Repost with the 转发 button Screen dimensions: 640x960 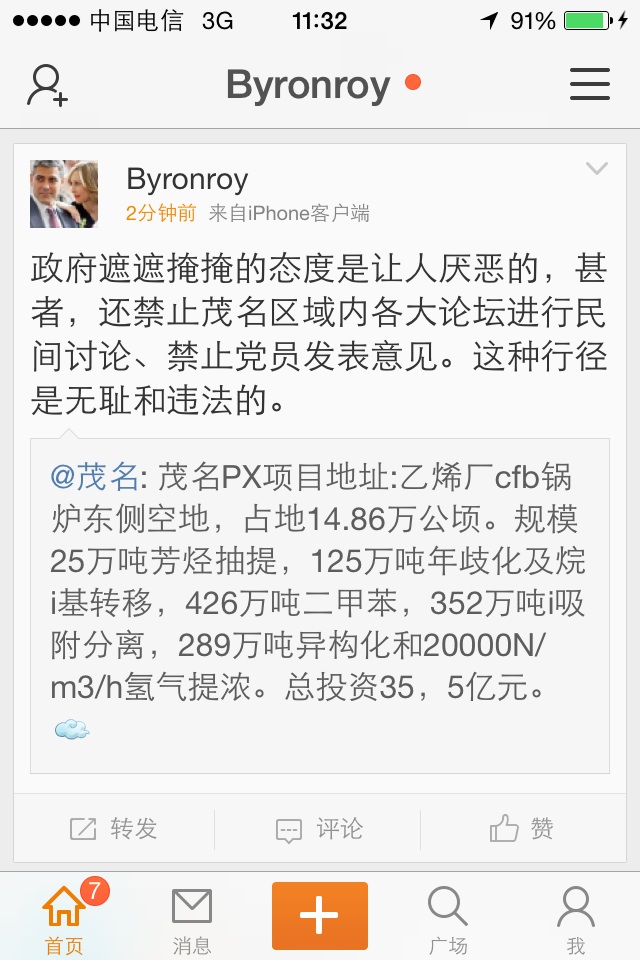[114, 829]
